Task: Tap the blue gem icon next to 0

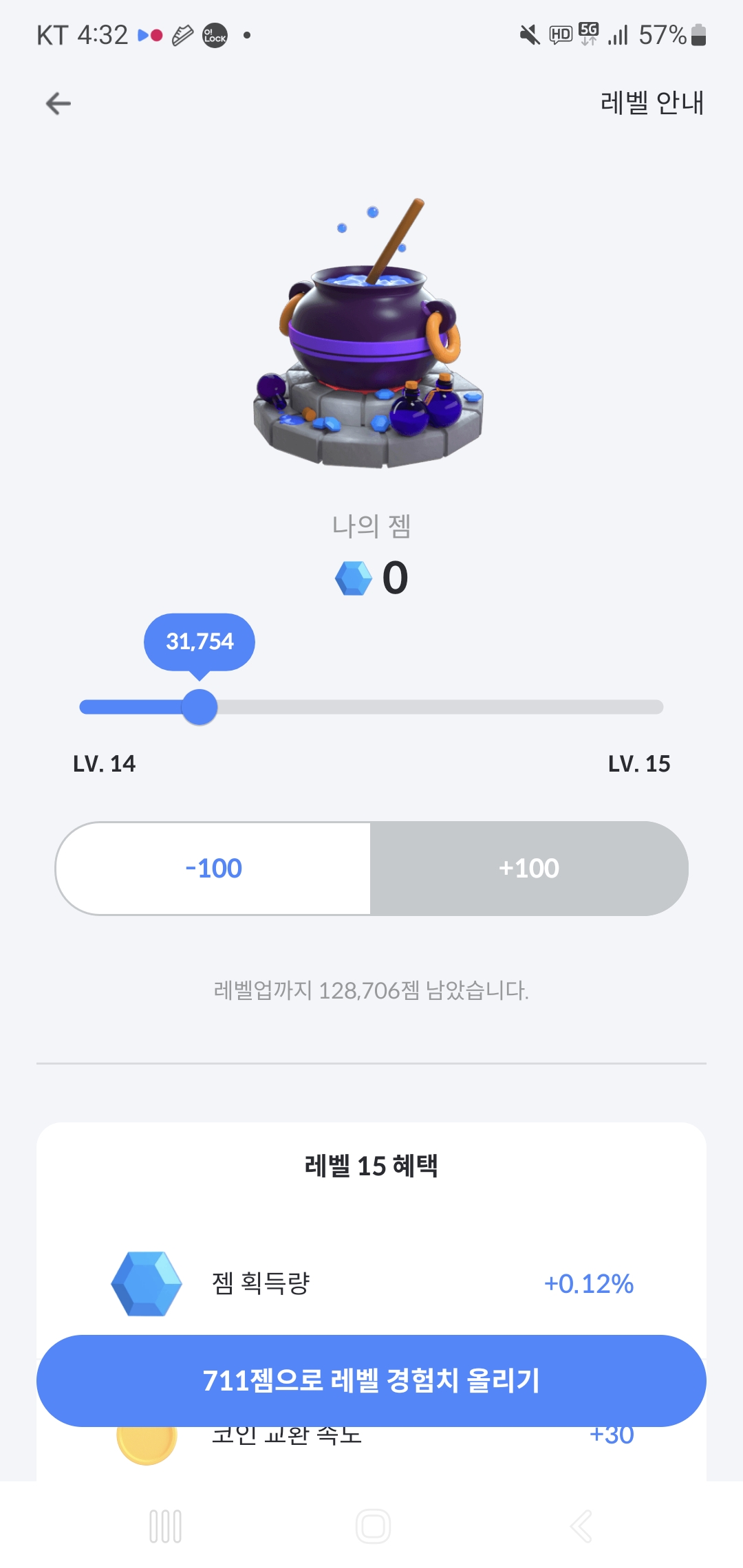Action: (x=352, y=578)
